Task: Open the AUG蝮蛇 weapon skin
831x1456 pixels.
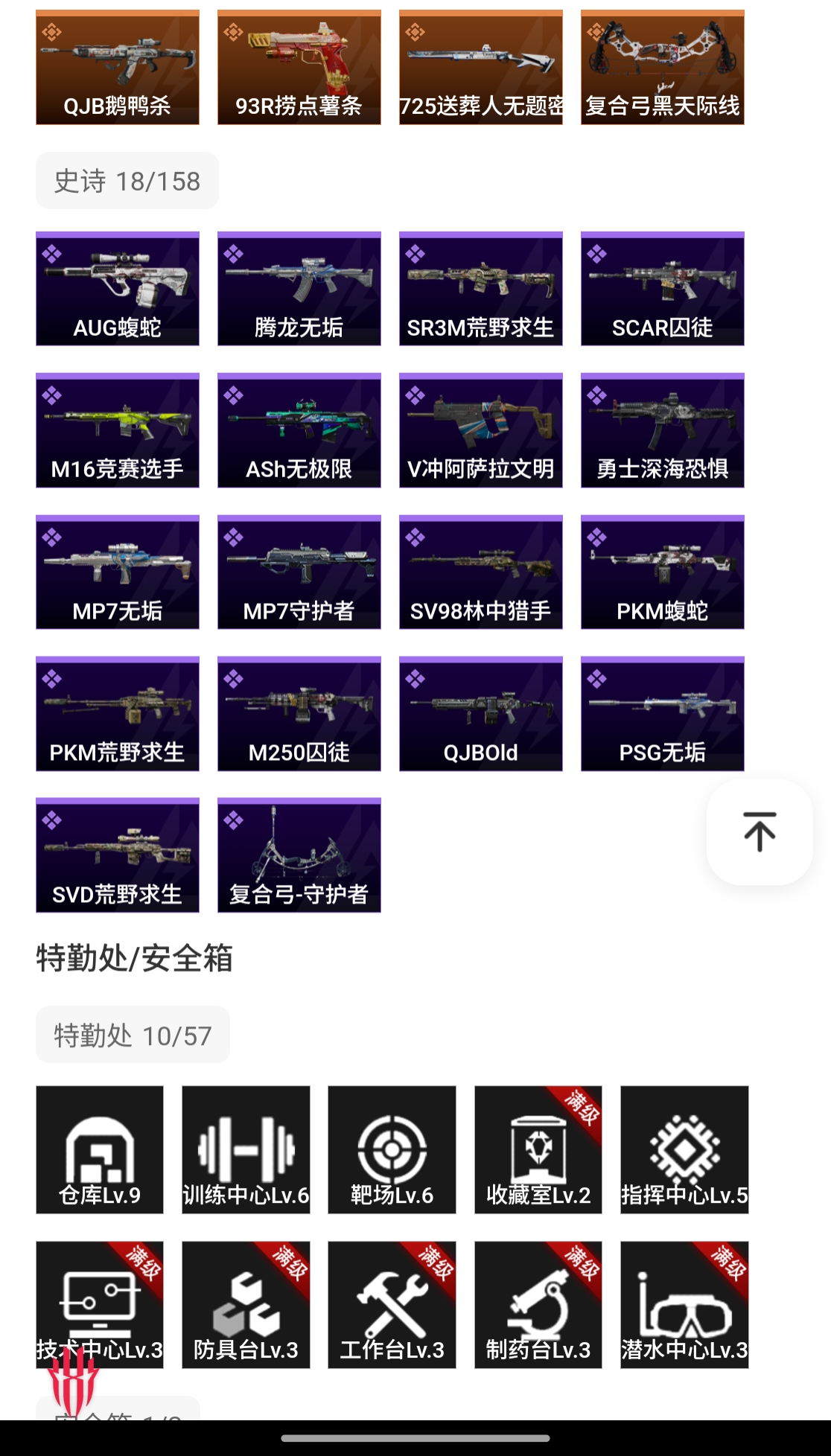Action: (118, 289)
